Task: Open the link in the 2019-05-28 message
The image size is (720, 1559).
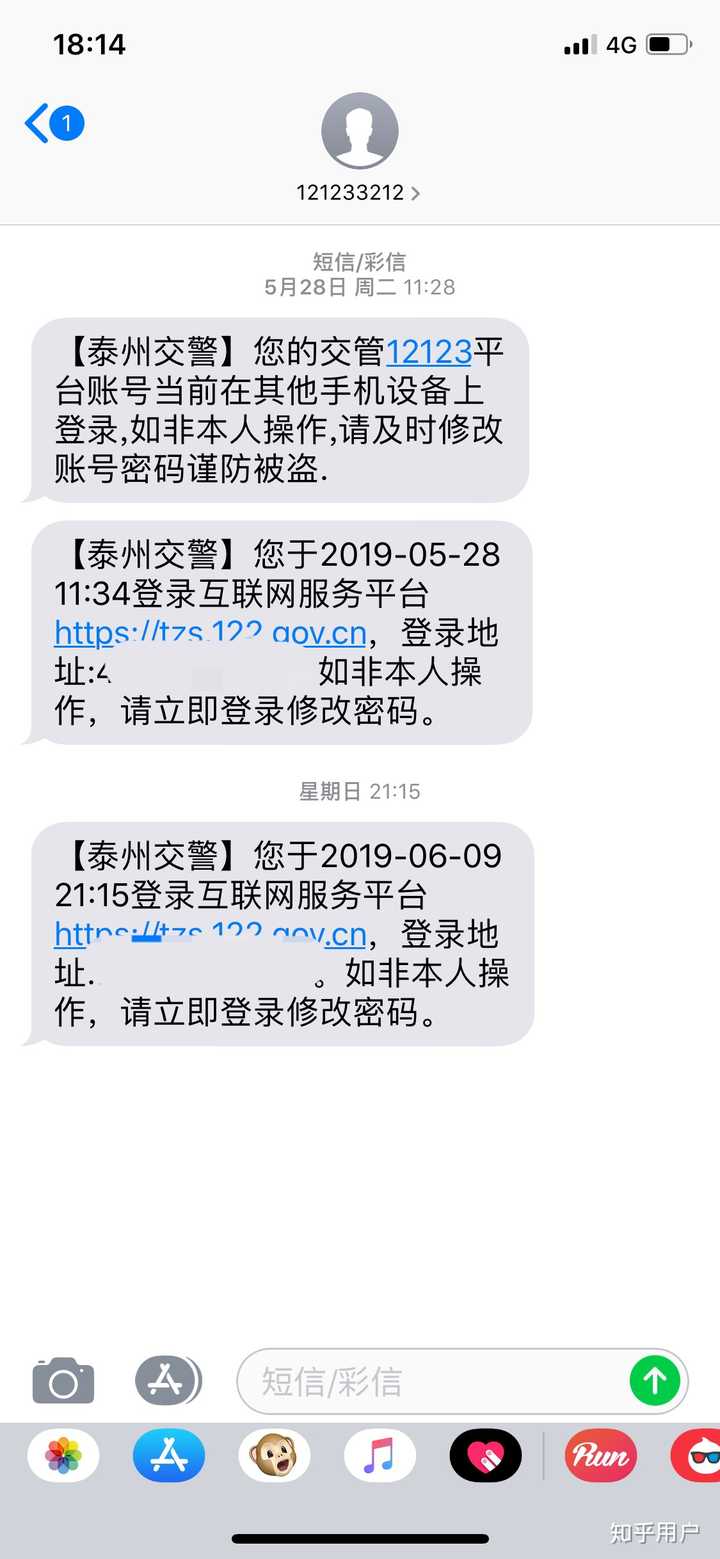Action: (210, 633)
